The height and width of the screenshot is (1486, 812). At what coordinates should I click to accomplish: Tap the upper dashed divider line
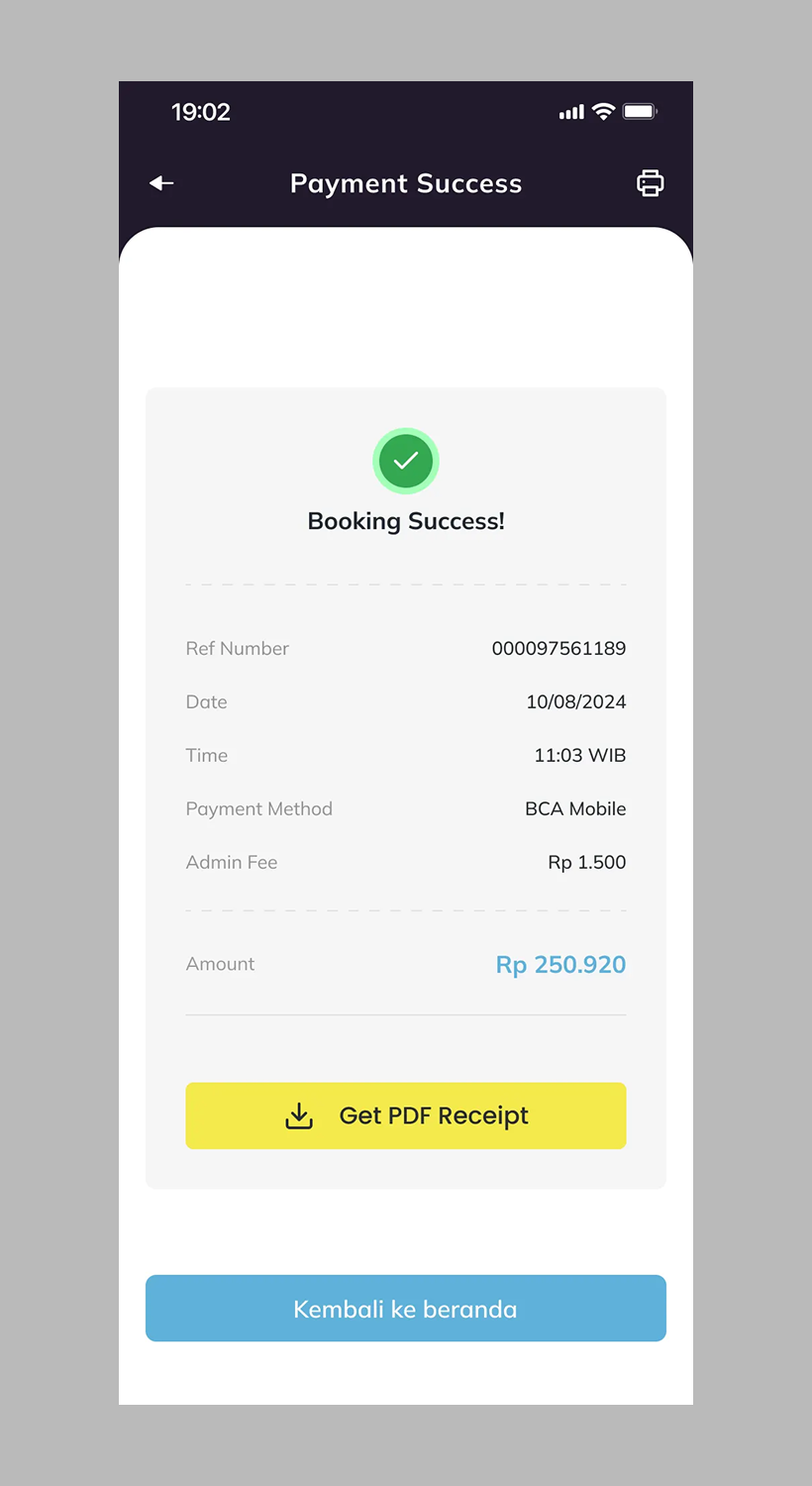coord(406,584)
